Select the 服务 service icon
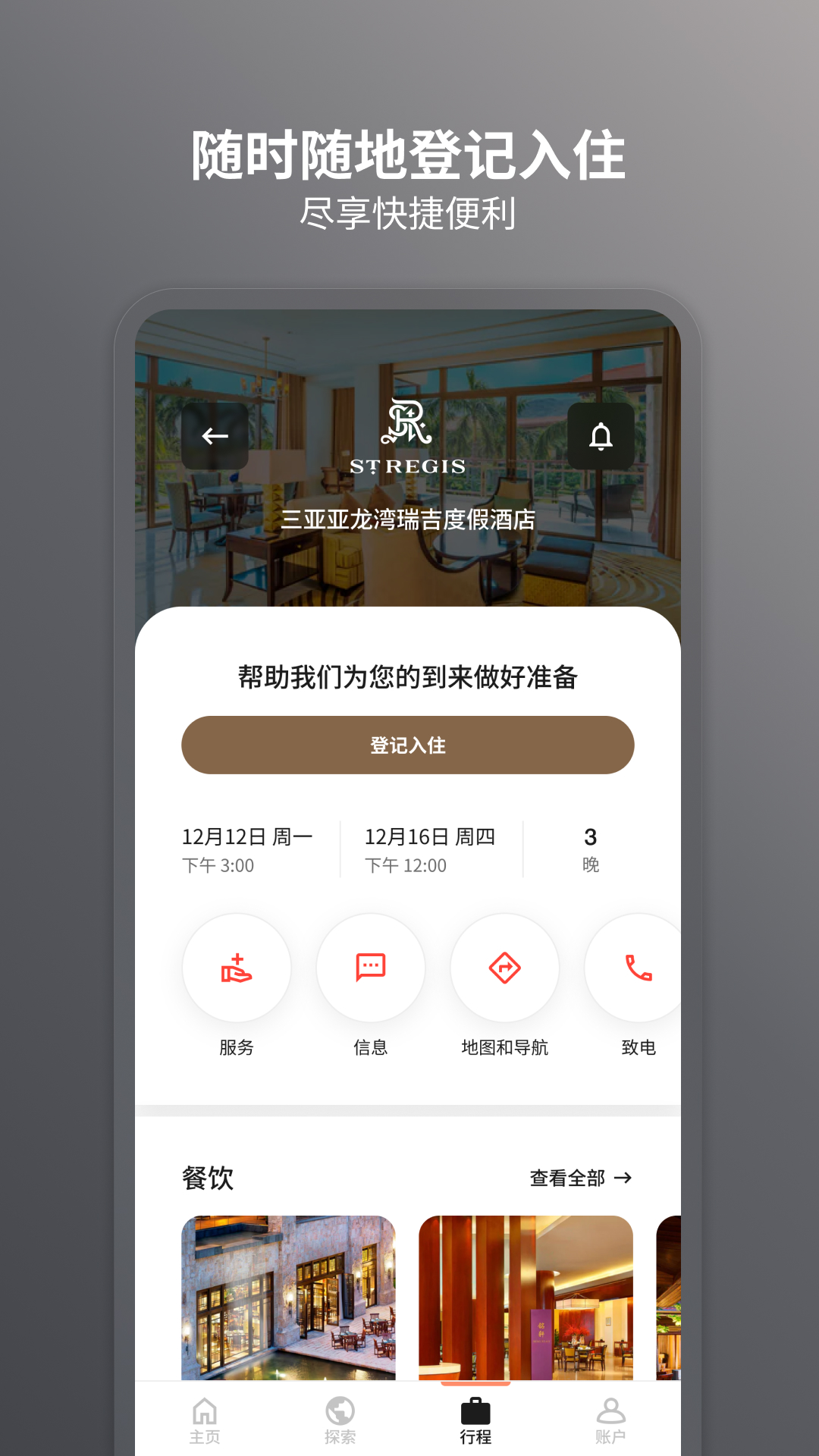The height and width of the screenshot is (1456, 819). (x=237, y=968)
